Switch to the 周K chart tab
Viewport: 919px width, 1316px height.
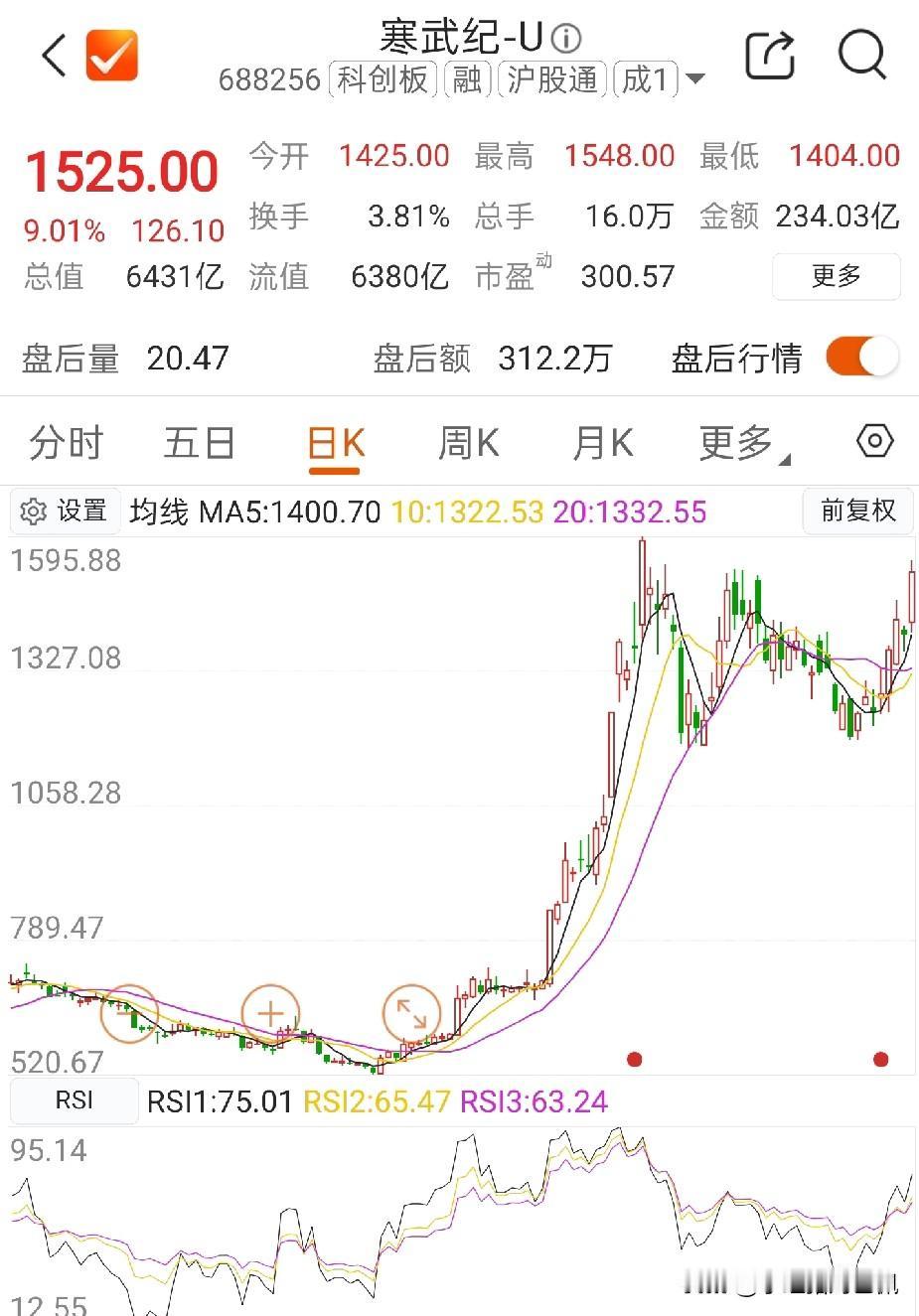click(468, 443)
